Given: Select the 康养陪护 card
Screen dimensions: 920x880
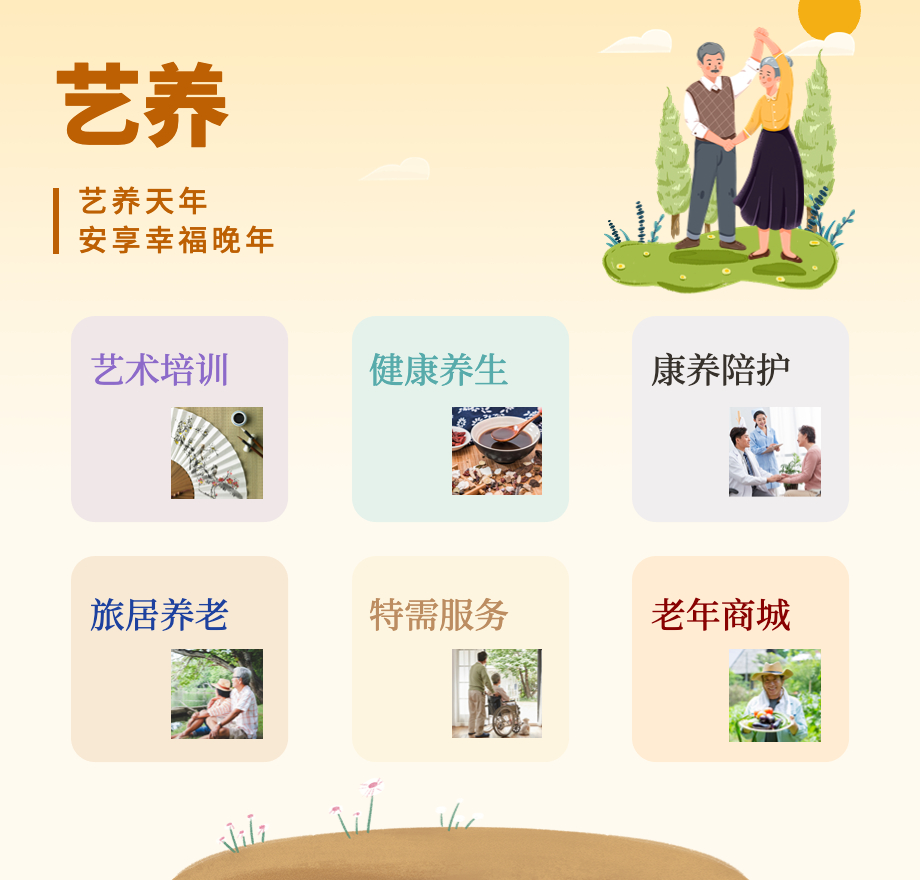Looking at the screenshot, I should click(x=740, y=419).
